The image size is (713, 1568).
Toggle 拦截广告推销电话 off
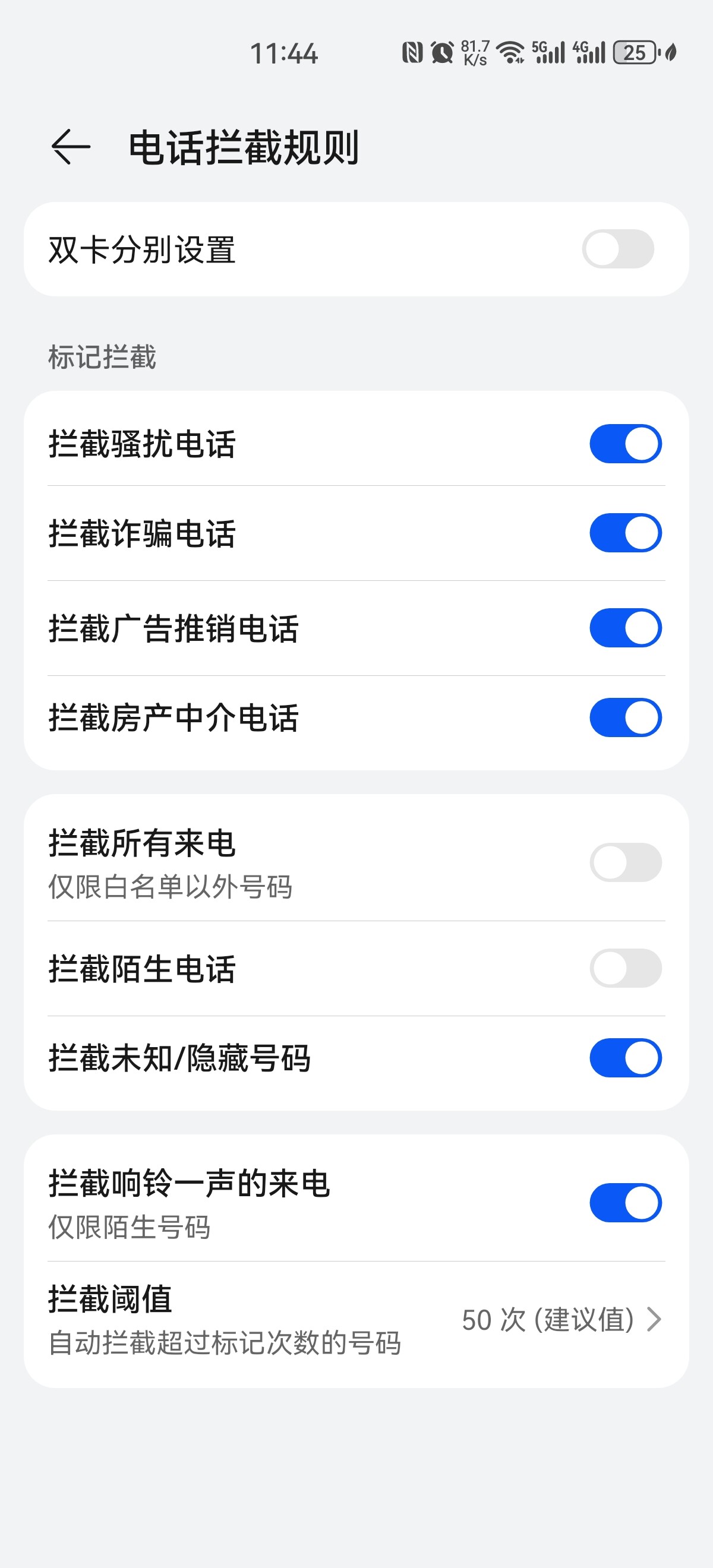point(625,628)
